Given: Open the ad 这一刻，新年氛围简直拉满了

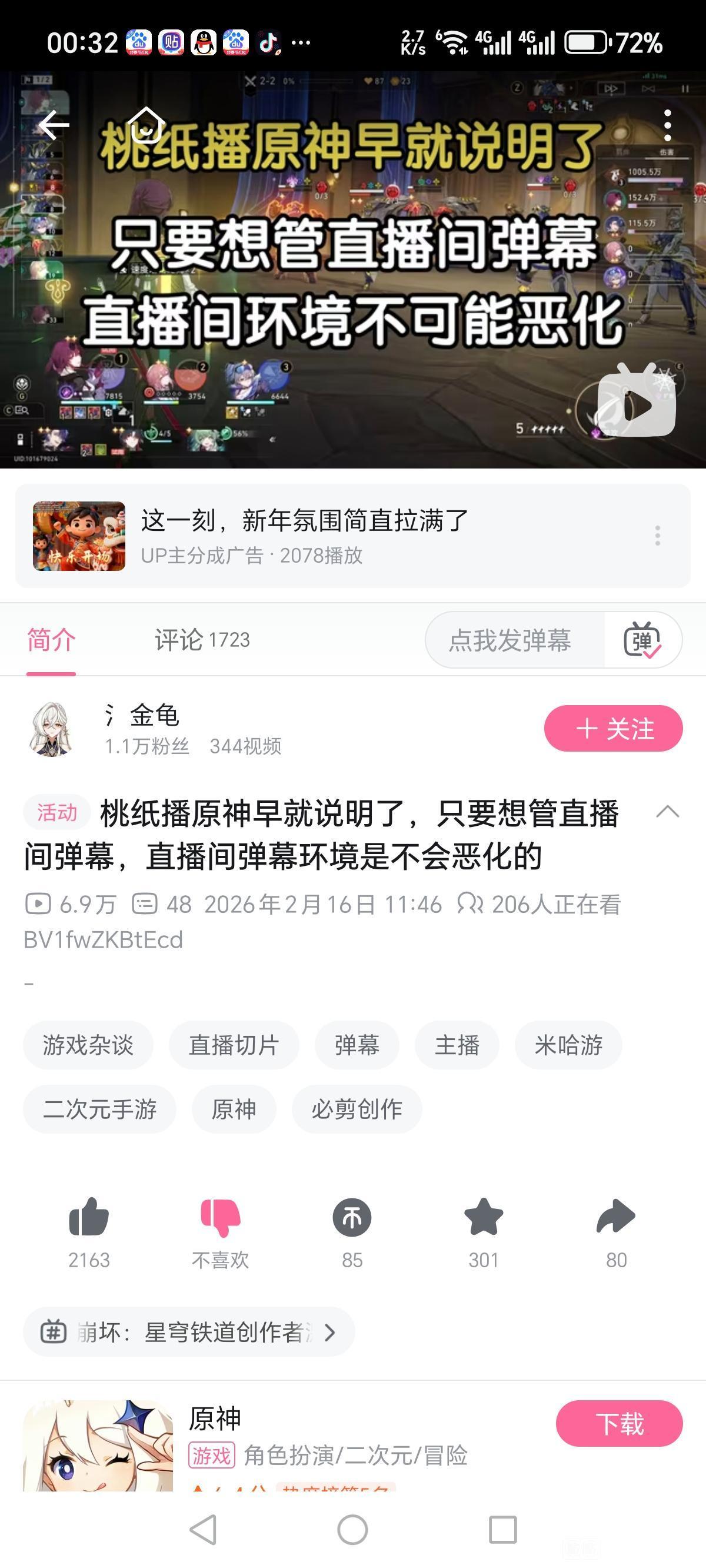Looking at the screenshot, I should click(x=304, y=536).
